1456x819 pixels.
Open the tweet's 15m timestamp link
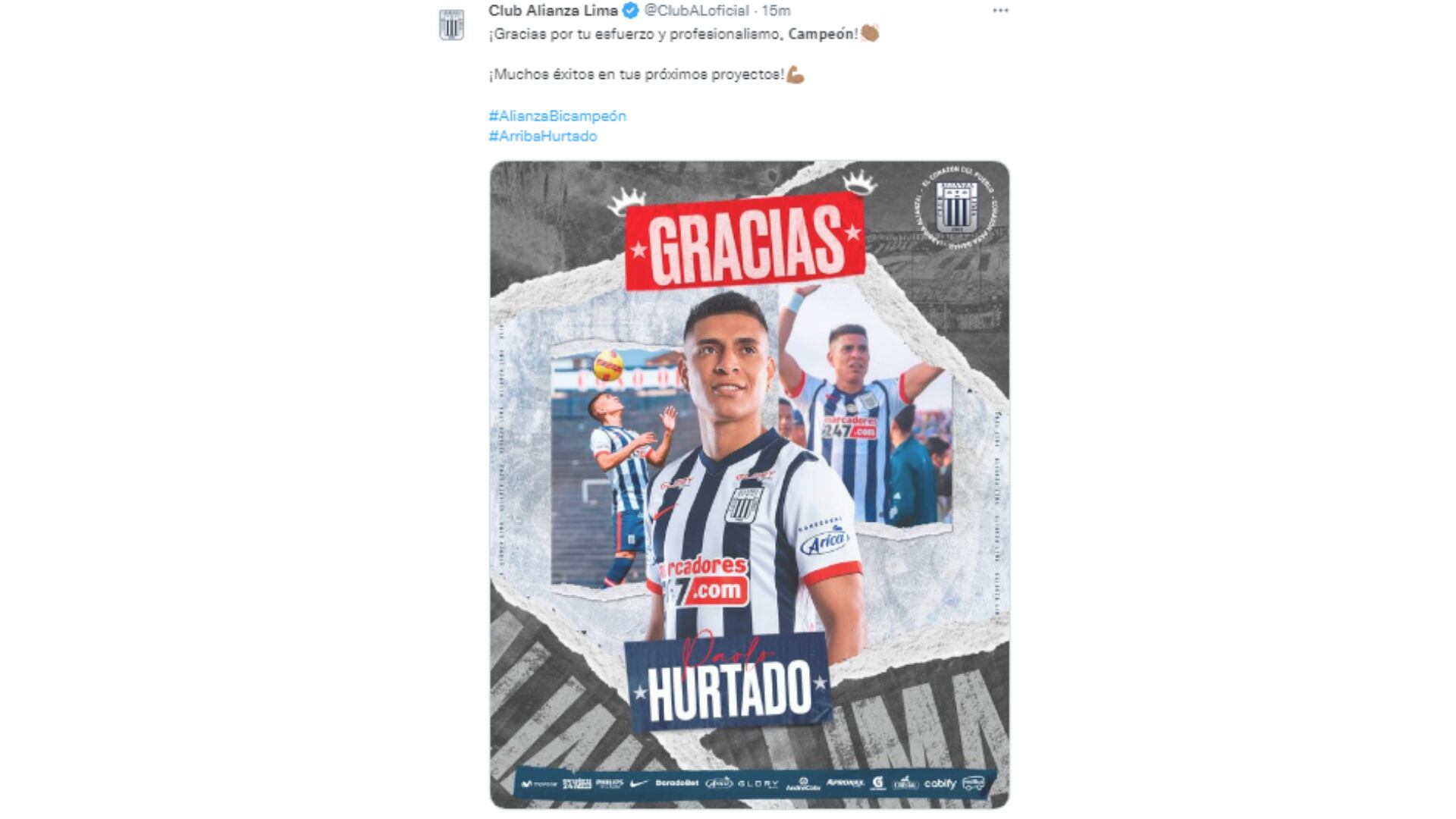pyautogui.click(x=776, y=11)
